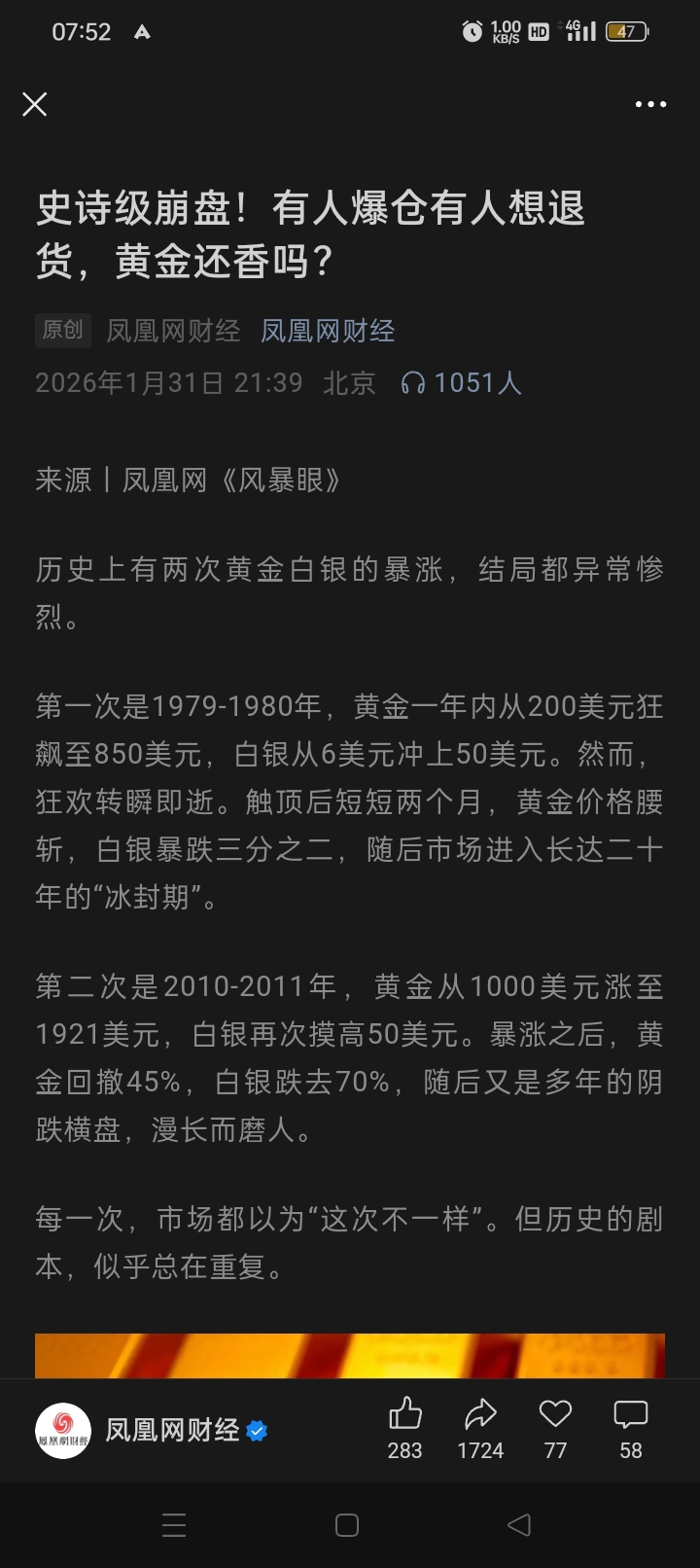The height and width of the screenshot is (1568, 700).
Task: Tap the heart icon to favorite
Action: 555,1414
